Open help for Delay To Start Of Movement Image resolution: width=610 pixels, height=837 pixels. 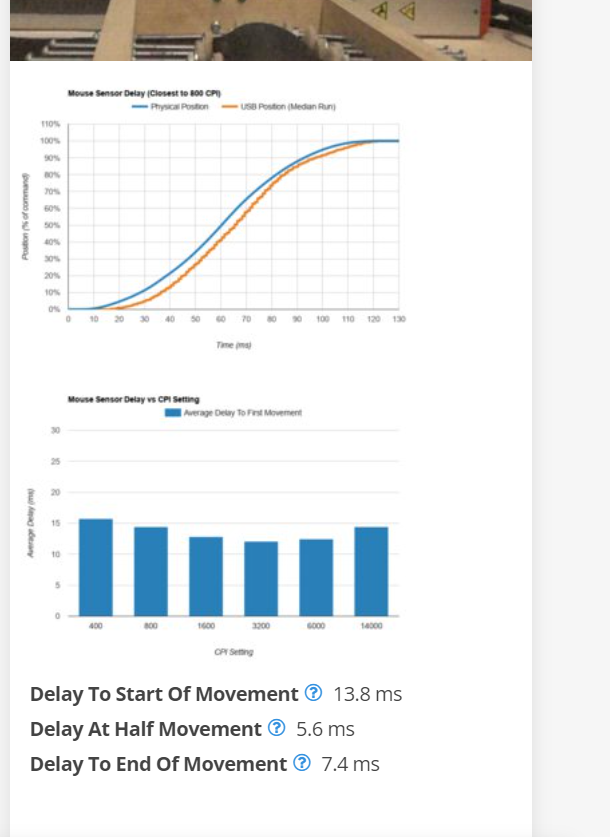pos(314,693)
